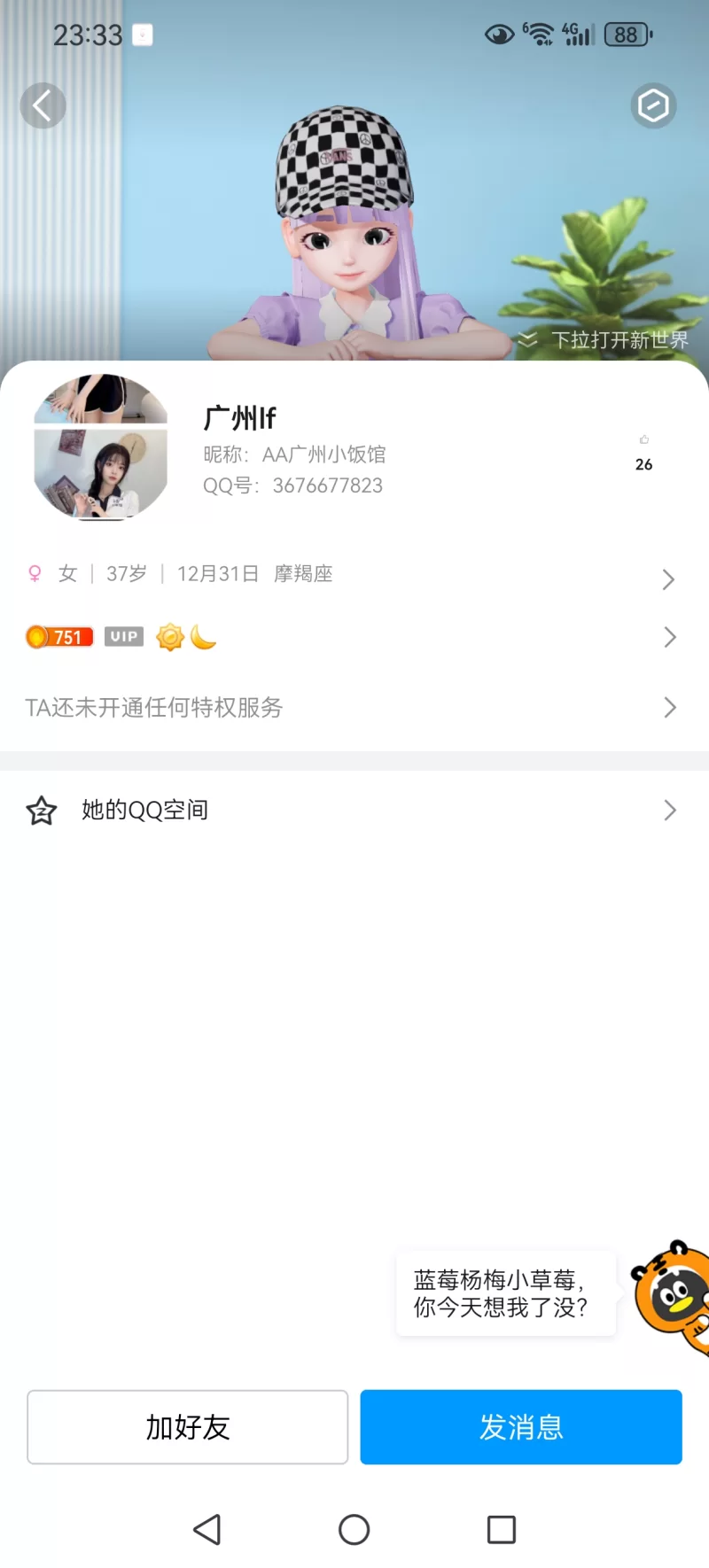The height and width of the screenshot is (1568, 709).
Task: Tap 发消息 to send a message
Action: coord(521,1426)
